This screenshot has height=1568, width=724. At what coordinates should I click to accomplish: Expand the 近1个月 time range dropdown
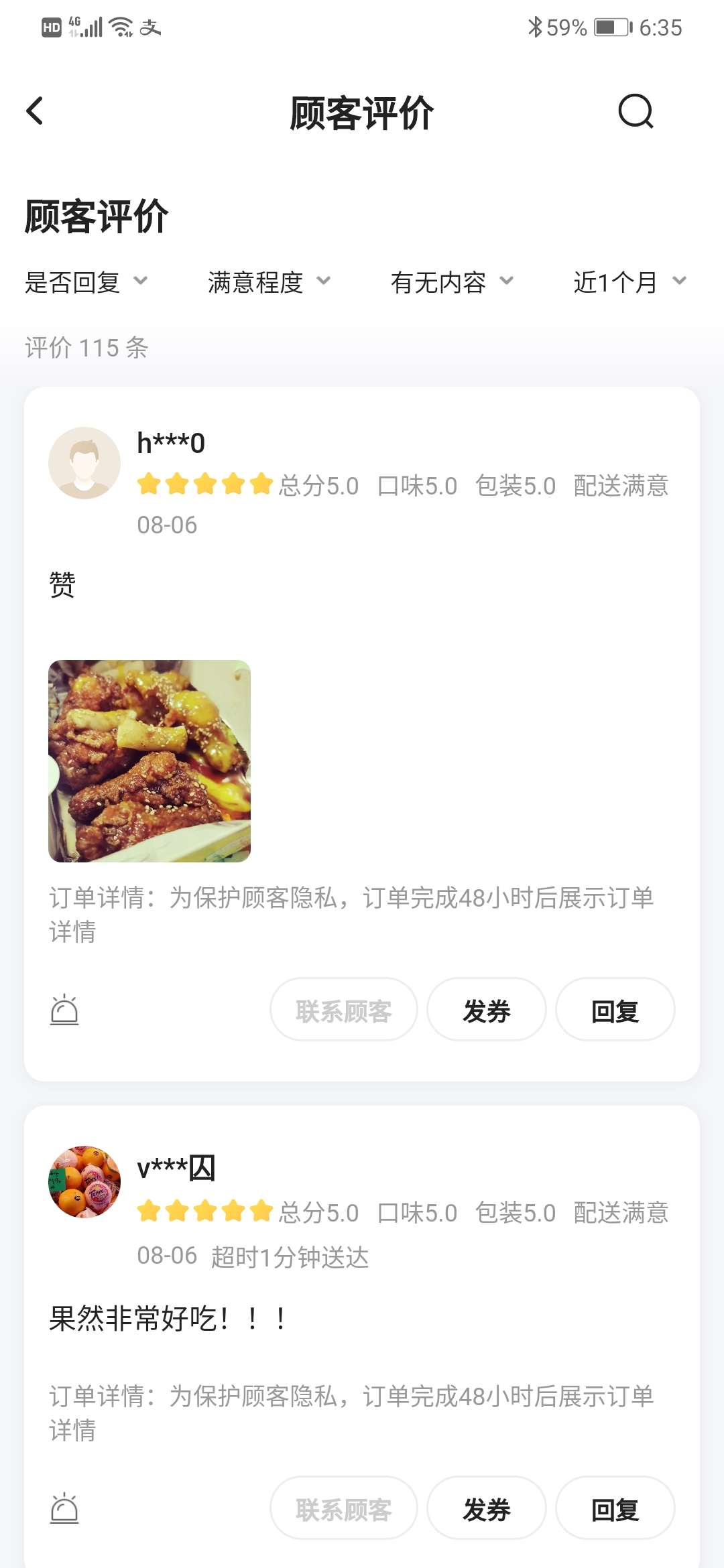pyautogui.click(x=630, y=282)
